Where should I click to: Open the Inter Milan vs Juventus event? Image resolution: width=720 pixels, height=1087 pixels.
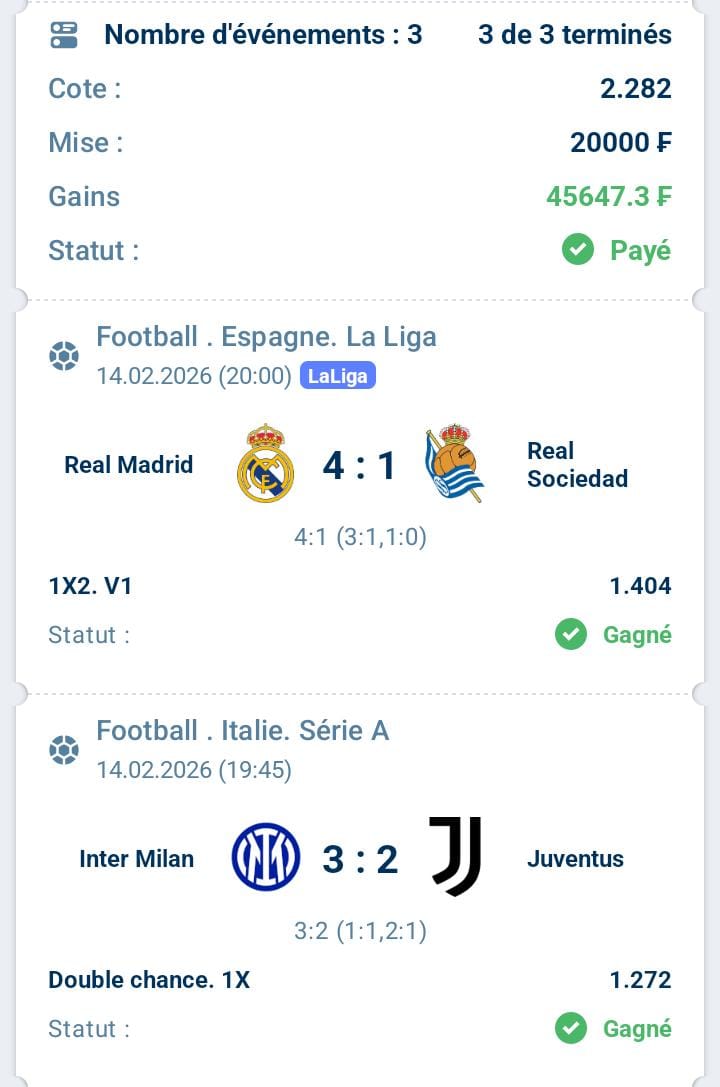(360, 858)
